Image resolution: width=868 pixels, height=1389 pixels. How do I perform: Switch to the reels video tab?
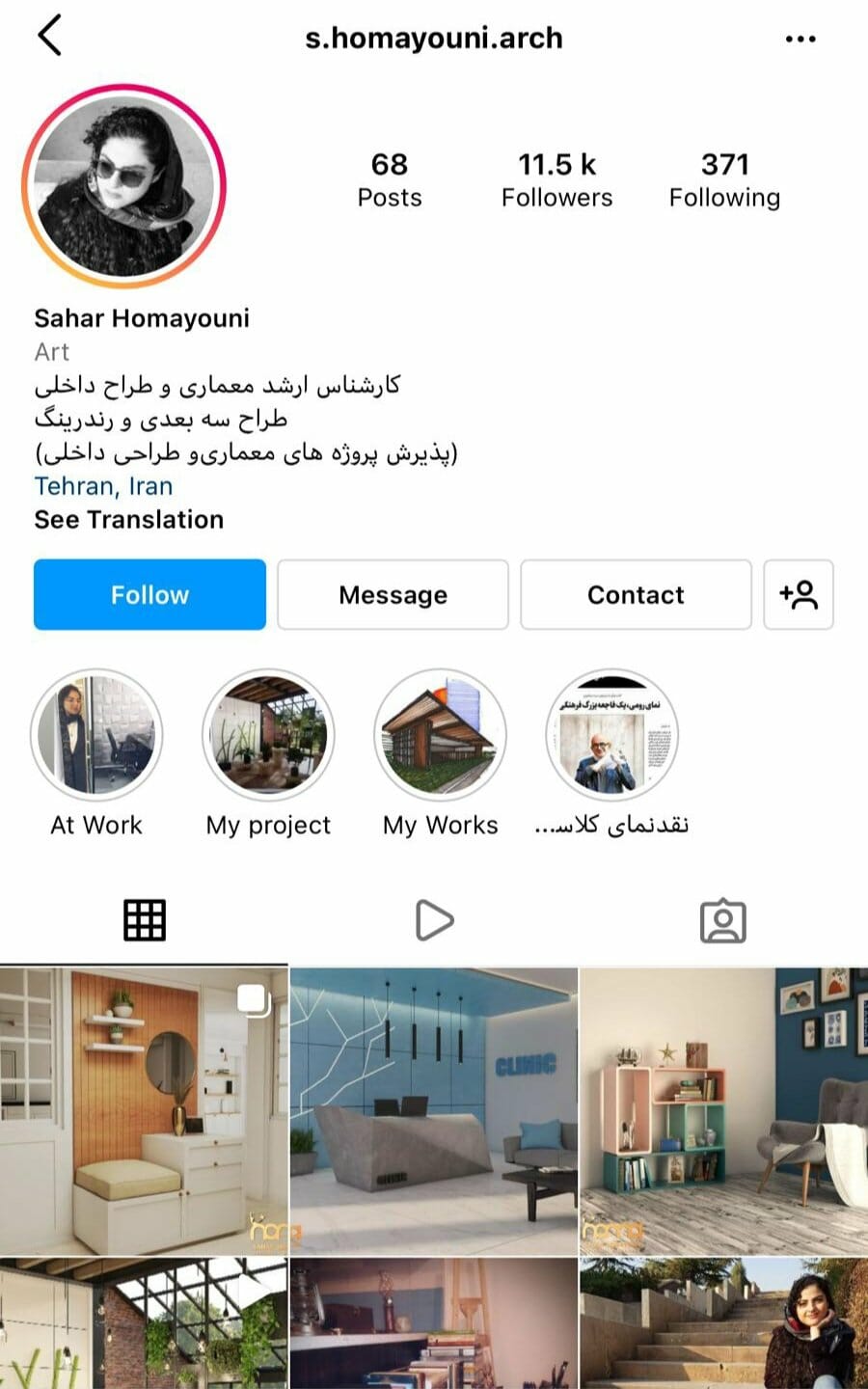[x=434, y=920]
